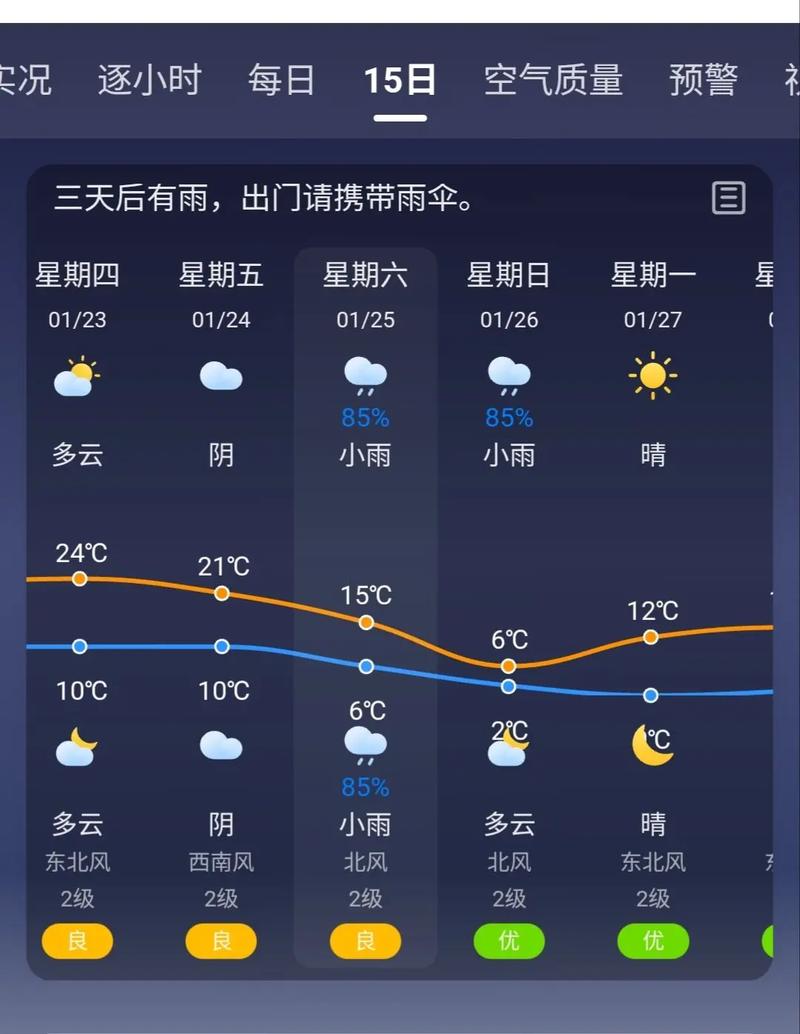Tap the moon night icon under Monday
Viewport: 800px width, 1034px height.
click(653, 742)
